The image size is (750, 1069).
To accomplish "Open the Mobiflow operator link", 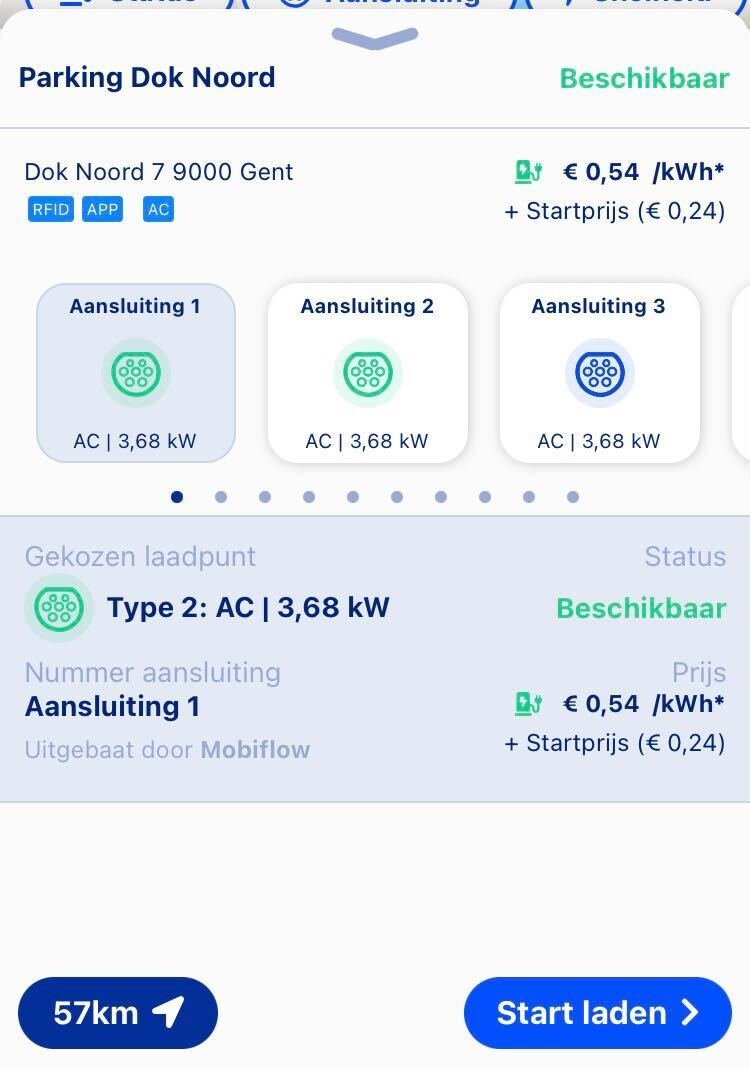I will pyautogui.click(x=253, y=749).
